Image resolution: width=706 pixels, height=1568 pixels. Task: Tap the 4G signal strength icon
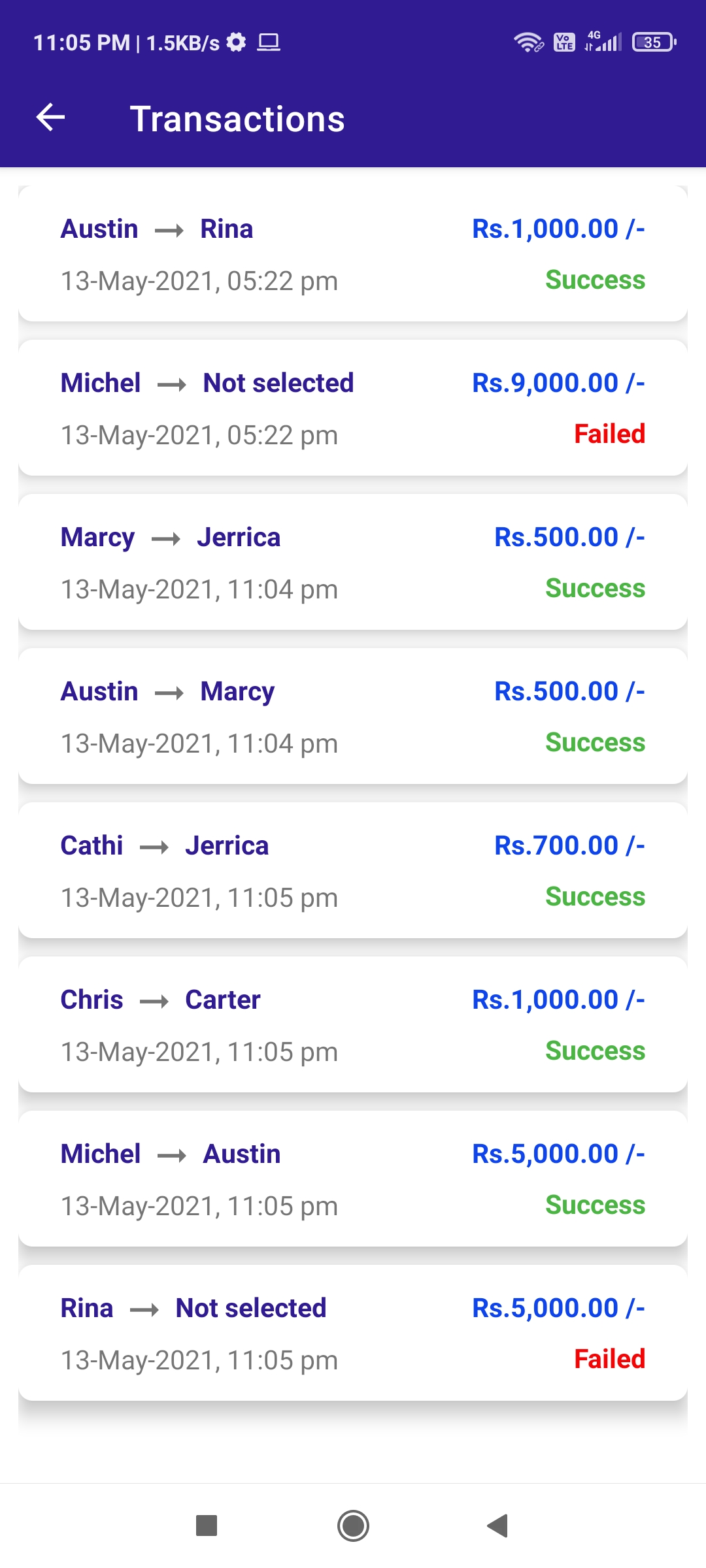(x=603, y=42)
